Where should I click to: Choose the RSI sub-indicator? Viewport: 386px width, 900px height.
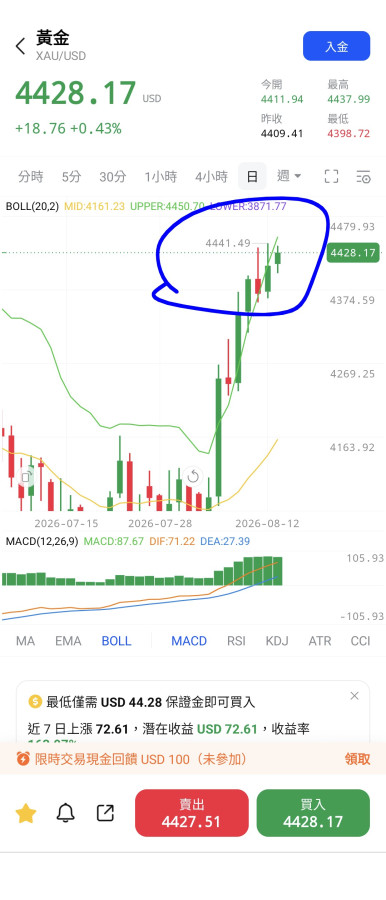coord(236,641)
